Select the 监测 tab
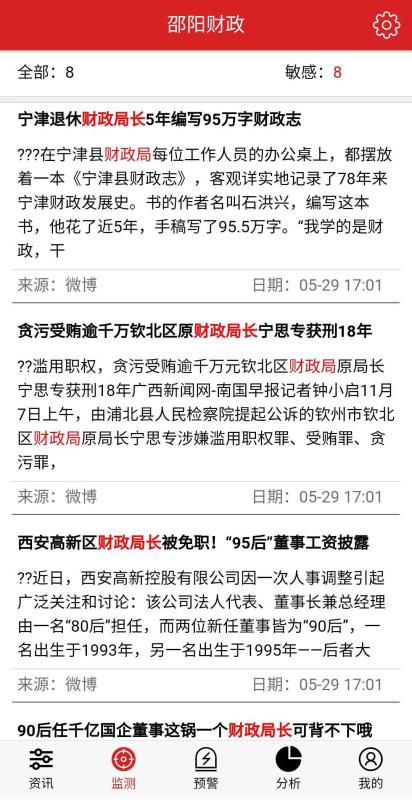This screenshot has width=412, height=800. 123,769
